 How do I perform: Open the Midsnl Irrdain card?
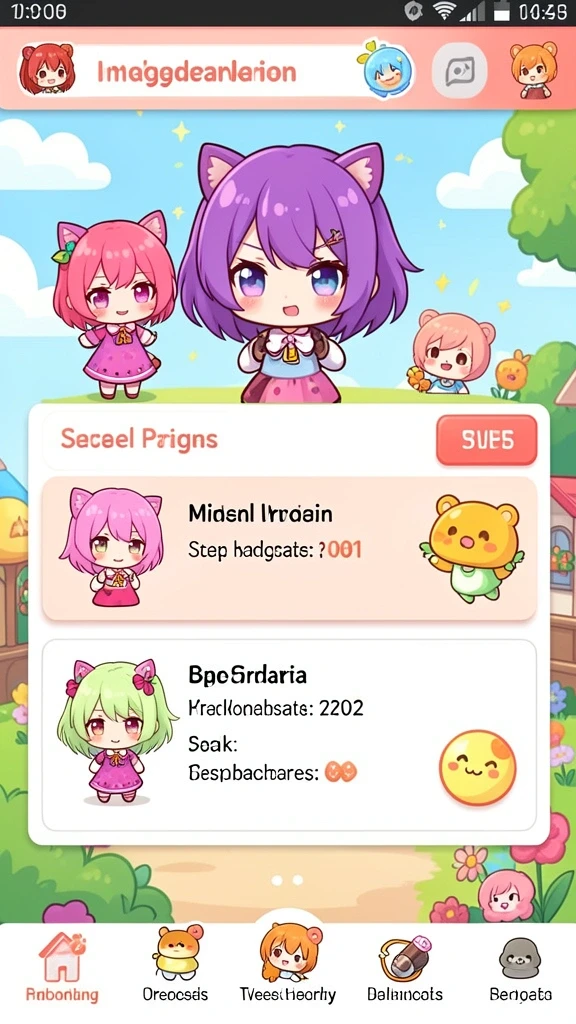click(x=289, y=549)
